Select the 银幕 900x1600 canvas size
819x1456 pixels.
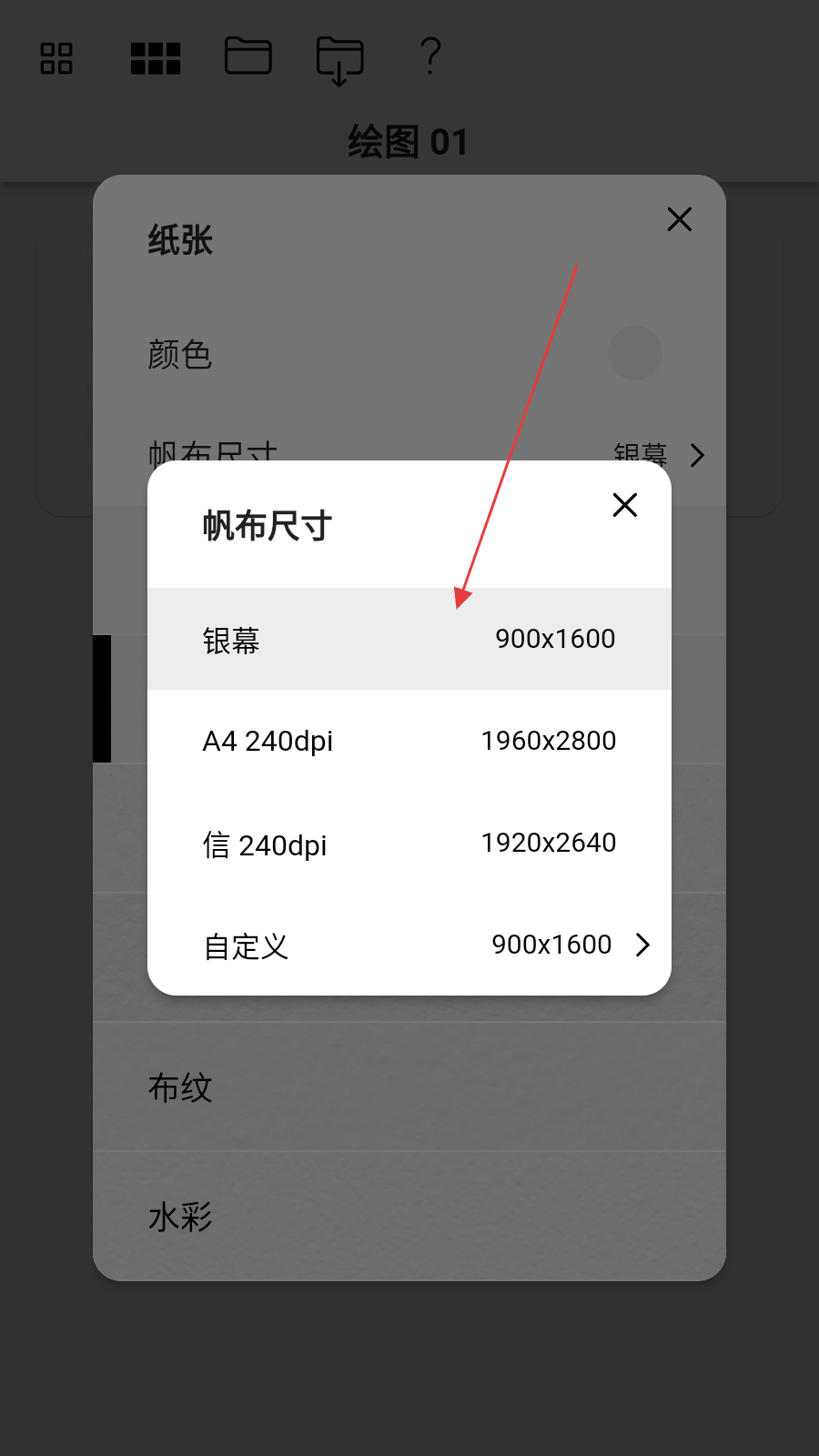click(x=409, y=639)
